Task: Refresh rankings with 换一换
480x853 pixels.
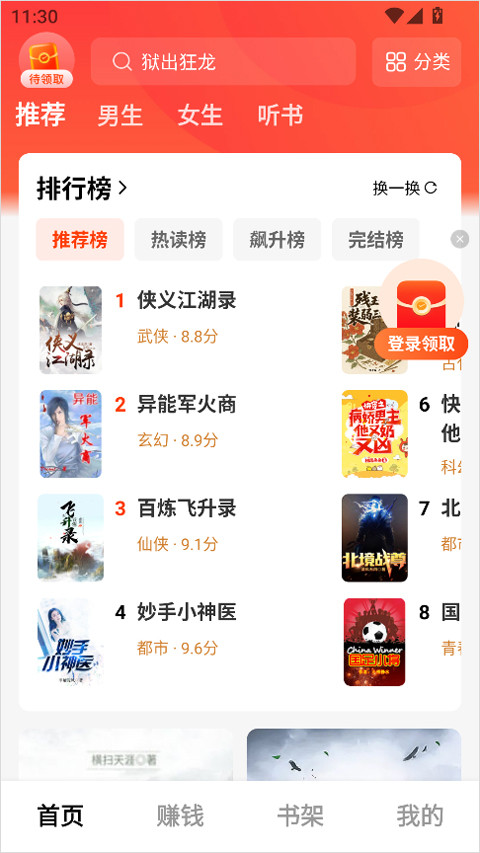Action: tap(405, 188)
